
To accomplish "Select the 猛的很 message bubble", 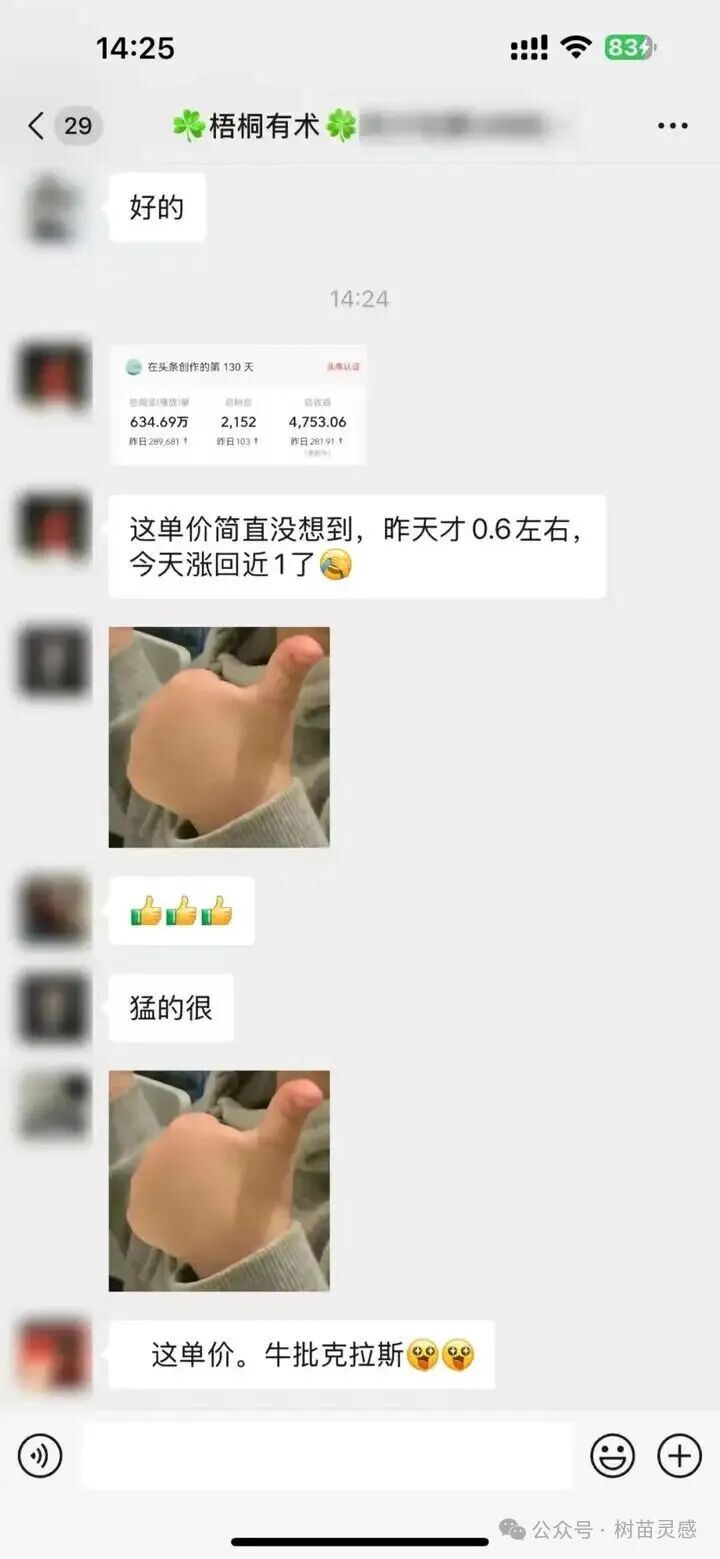I will pyautogui.click(x=171, y=1008).
